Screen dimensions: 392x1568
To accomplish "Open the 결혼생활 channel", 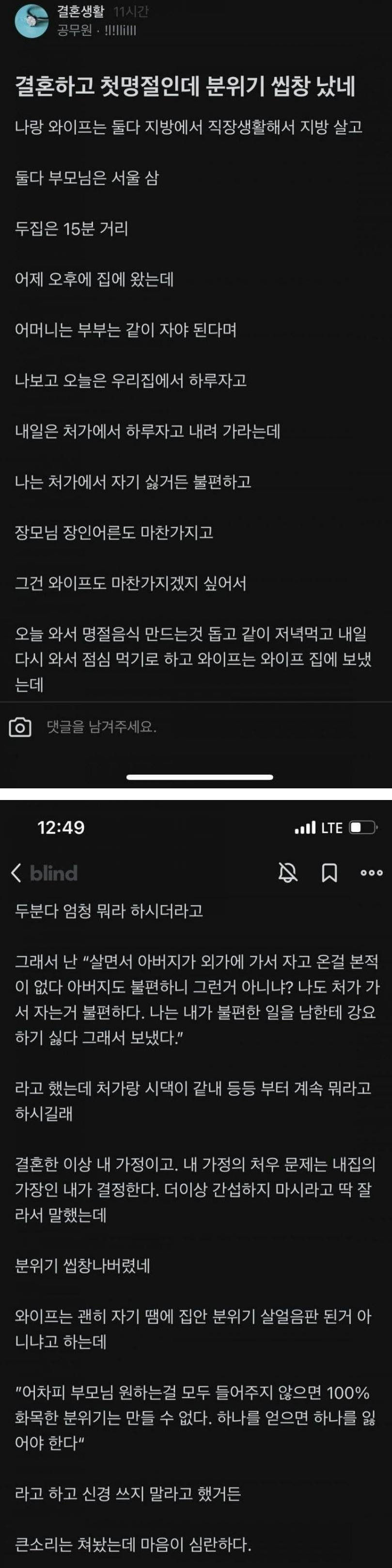I will point(81,12).
